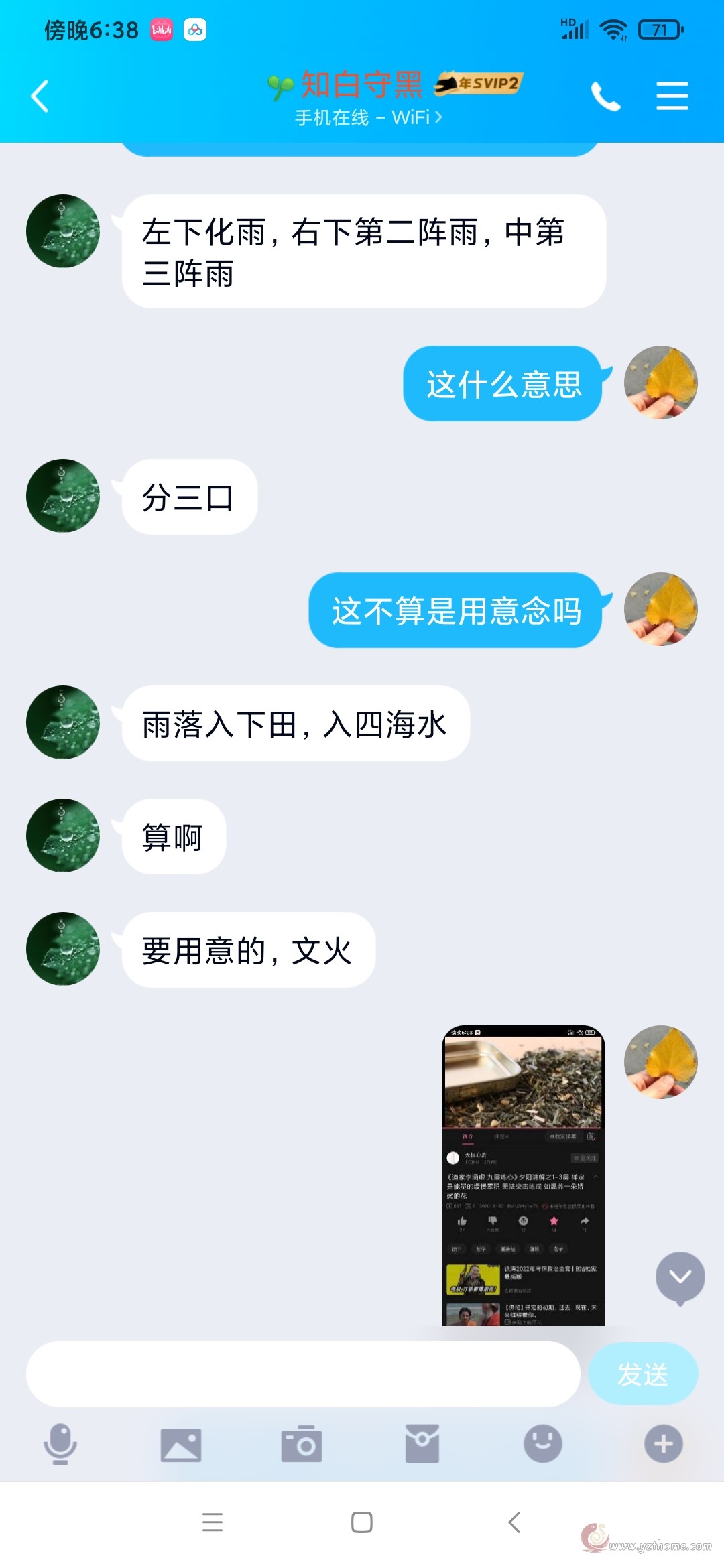Open the shared screenshot image

coord(524,1175)
